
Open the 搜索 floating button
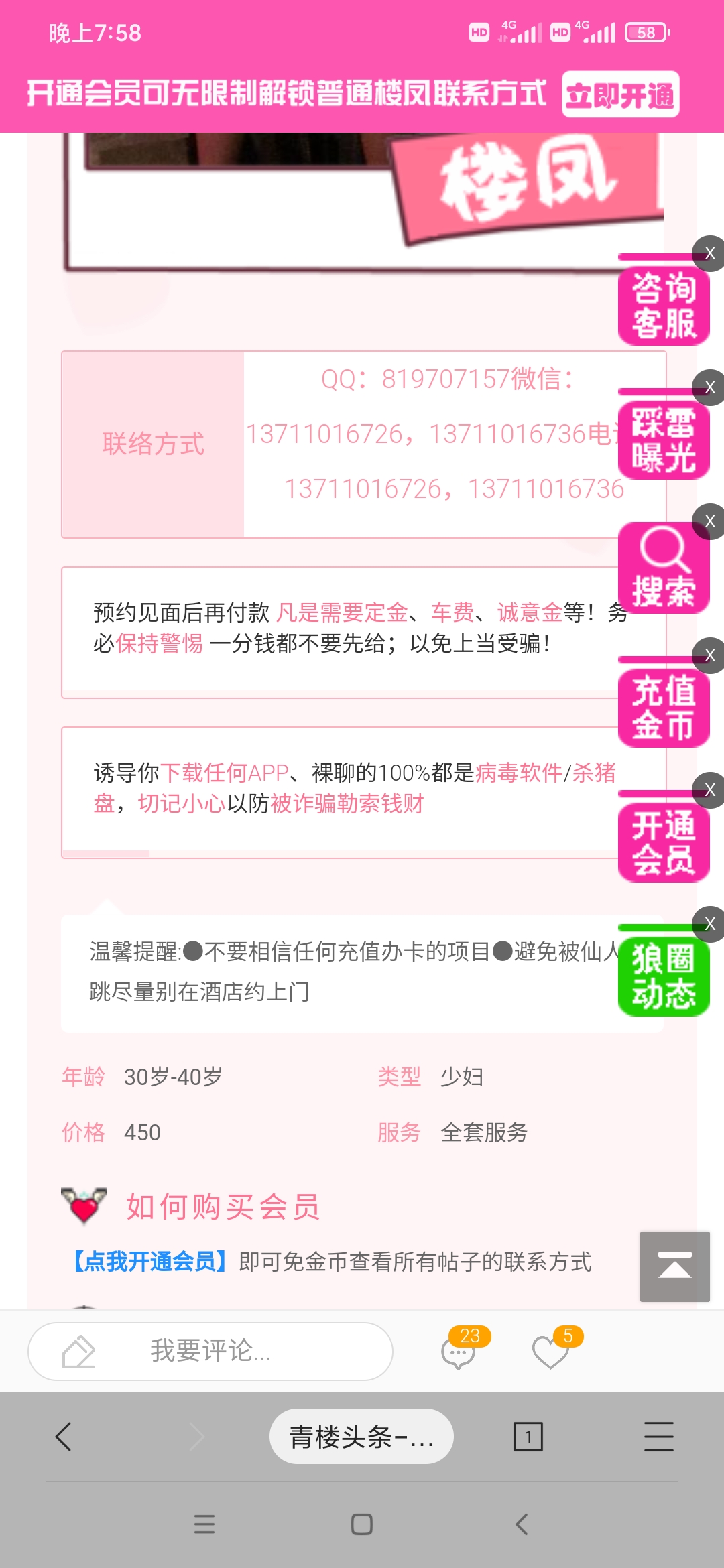point(663,568)
